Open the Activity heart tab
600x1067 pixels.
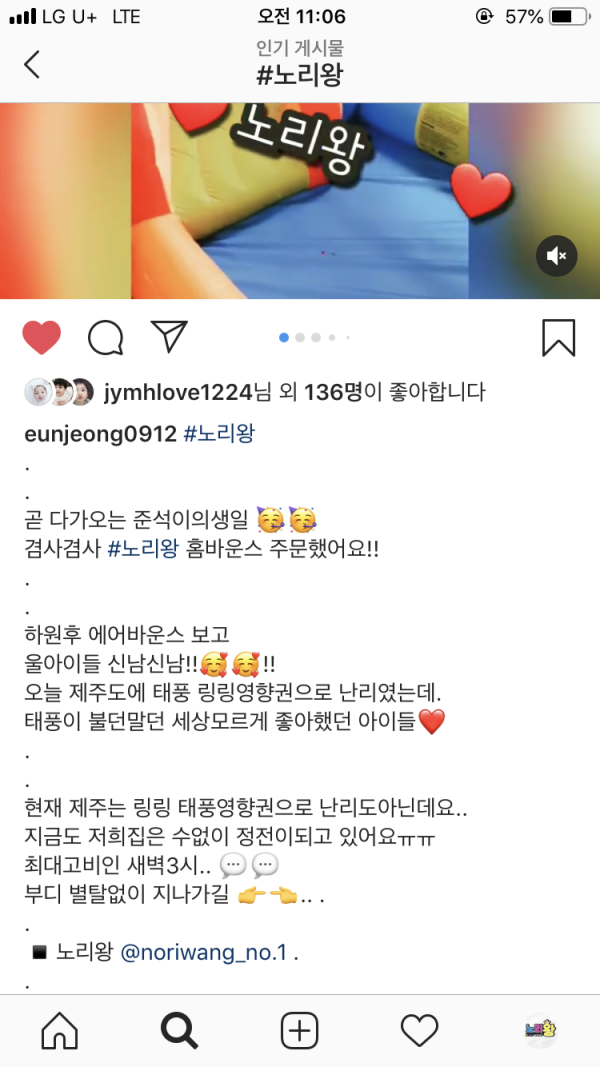(420, 1032)
